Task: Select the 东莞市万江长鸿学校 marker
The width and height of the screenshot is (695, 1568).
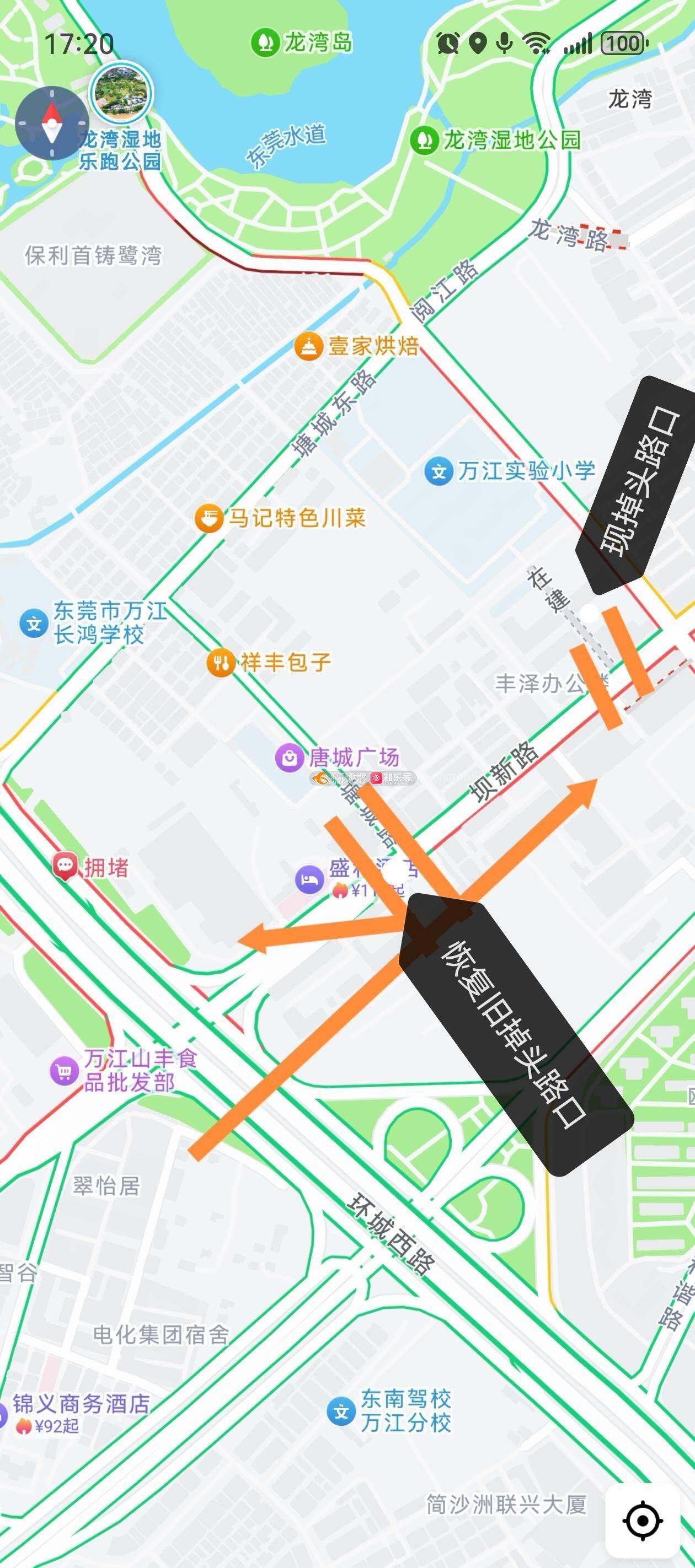Action: pyautogui.click(x=34, y=624)
